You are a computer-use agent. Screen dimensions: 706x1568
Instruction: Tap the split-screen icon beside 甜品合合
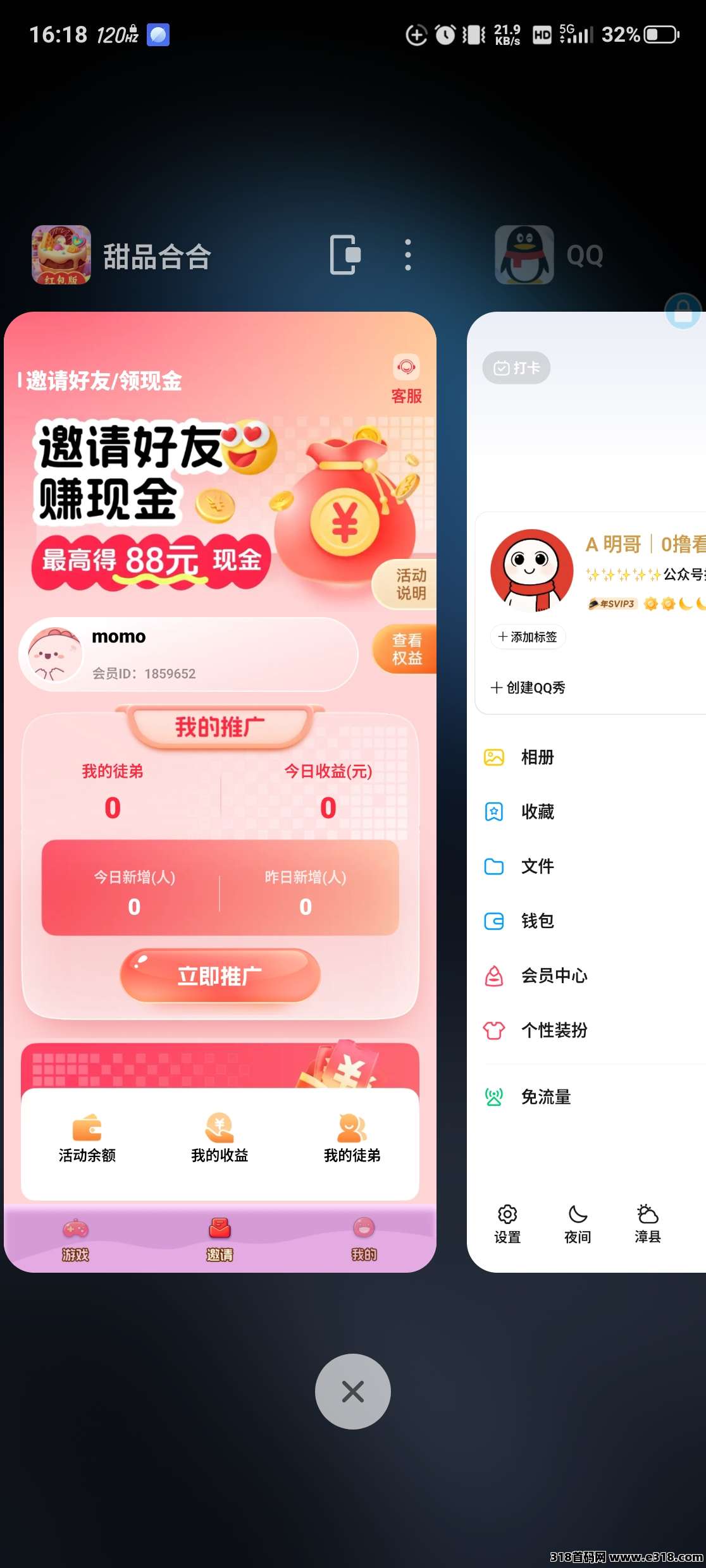coord(345,255)
